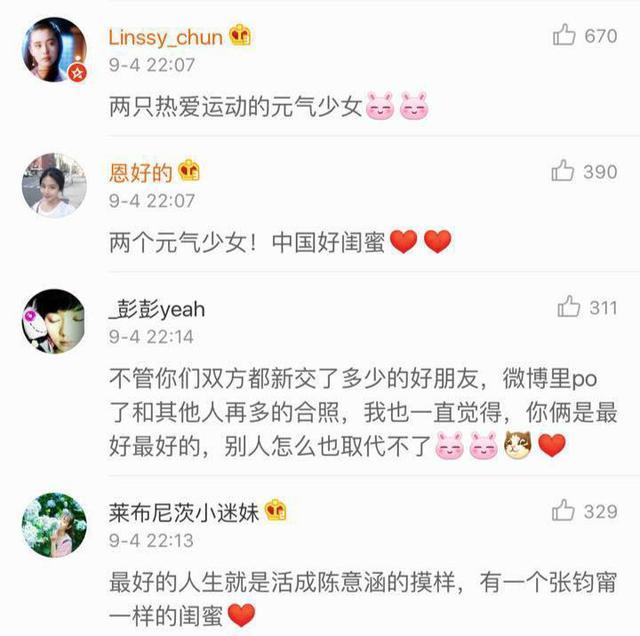This screenshot has width=640, height=636.
Task: Open the avatar of _彭彭yeah
Action: click(54, 321)
